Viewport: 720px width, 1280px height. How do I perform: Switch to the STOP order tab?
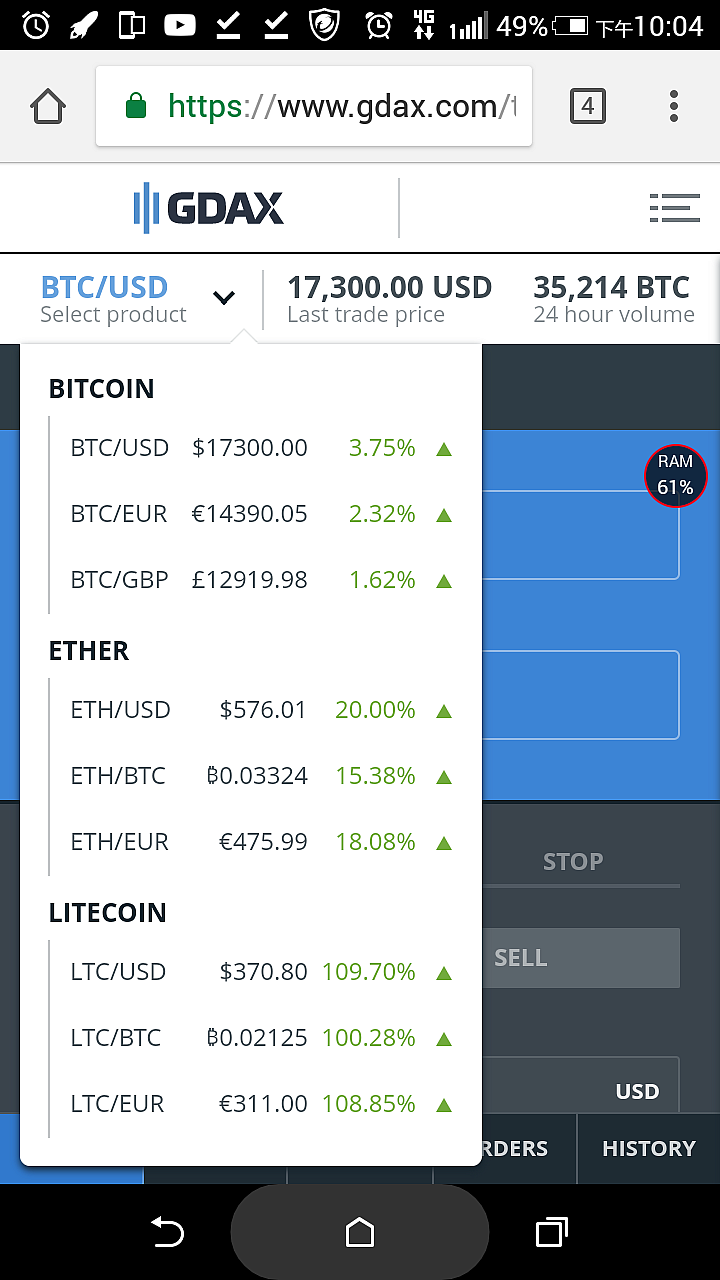pos(573,862)
